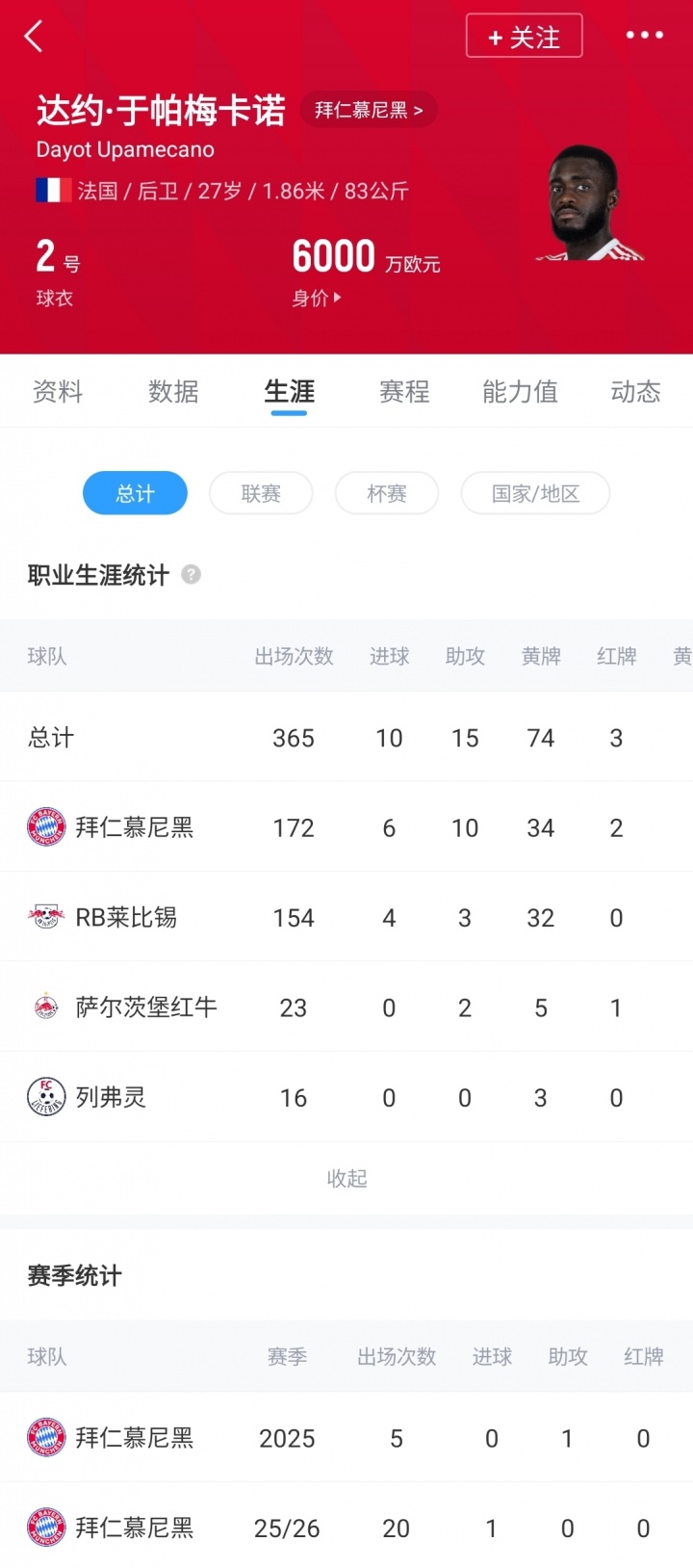
Task: Click the 列弗灵 FC club logo
Action: (x=45, y=1096)
